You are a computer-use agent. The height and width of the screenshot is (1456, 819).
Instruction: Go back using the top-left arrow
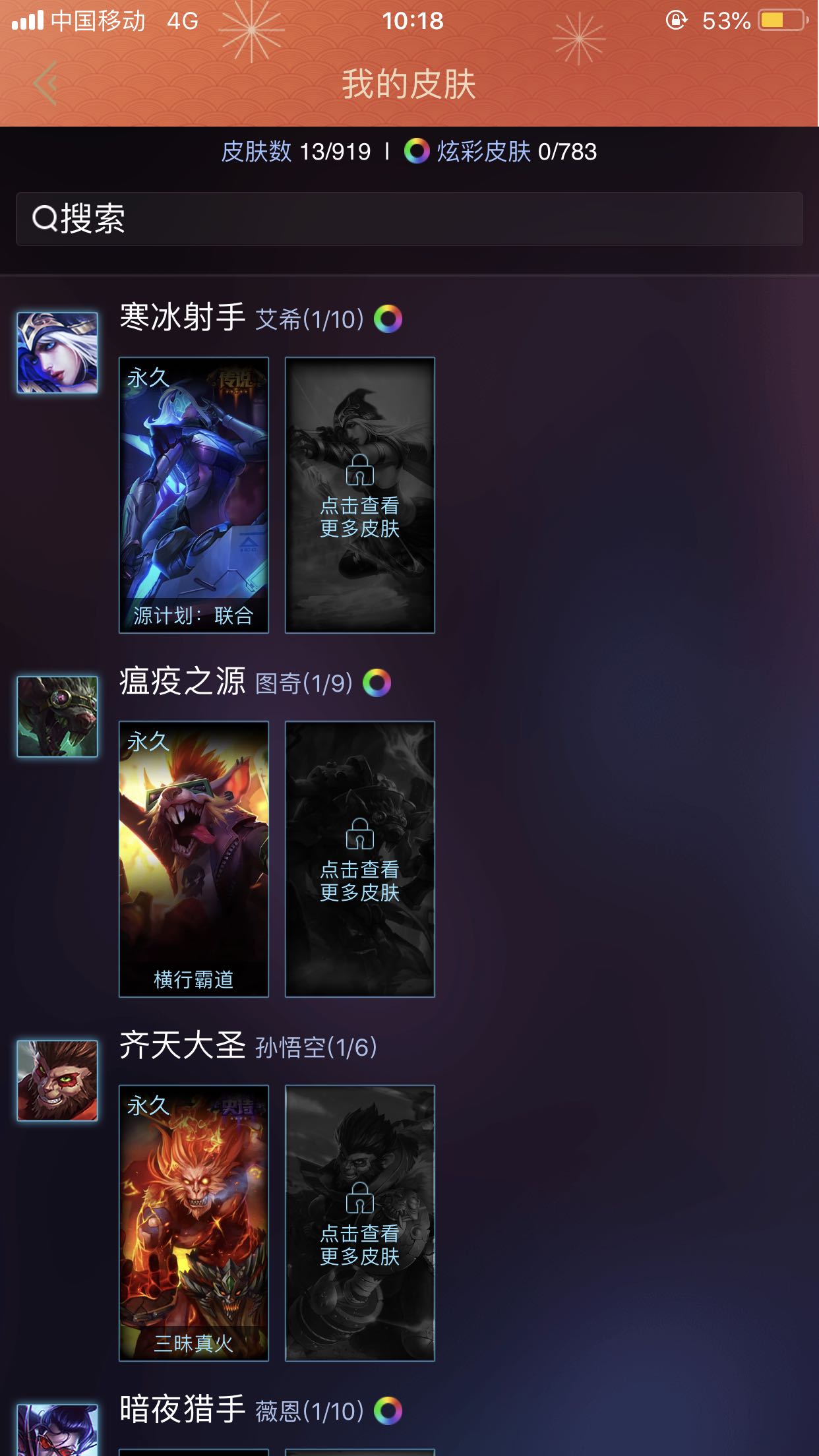(46, 84)
